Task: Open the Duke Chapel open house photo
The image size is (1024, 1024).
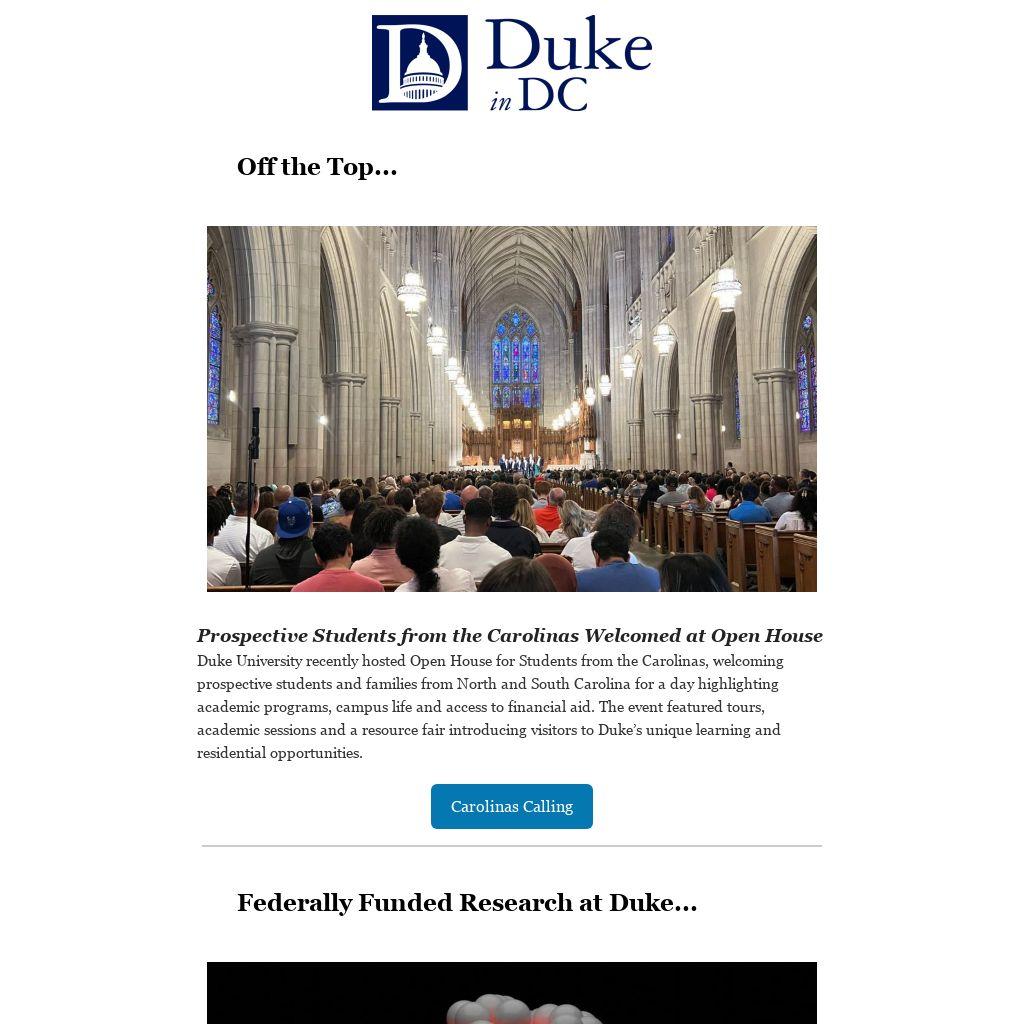Action: tap(511, 408)
